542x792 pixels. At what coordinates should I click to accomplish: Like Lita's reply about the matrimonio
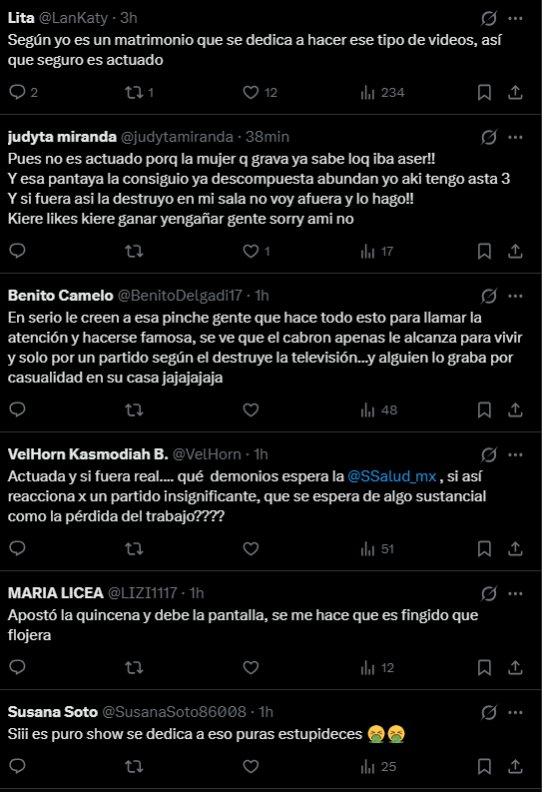pos(251,92)
